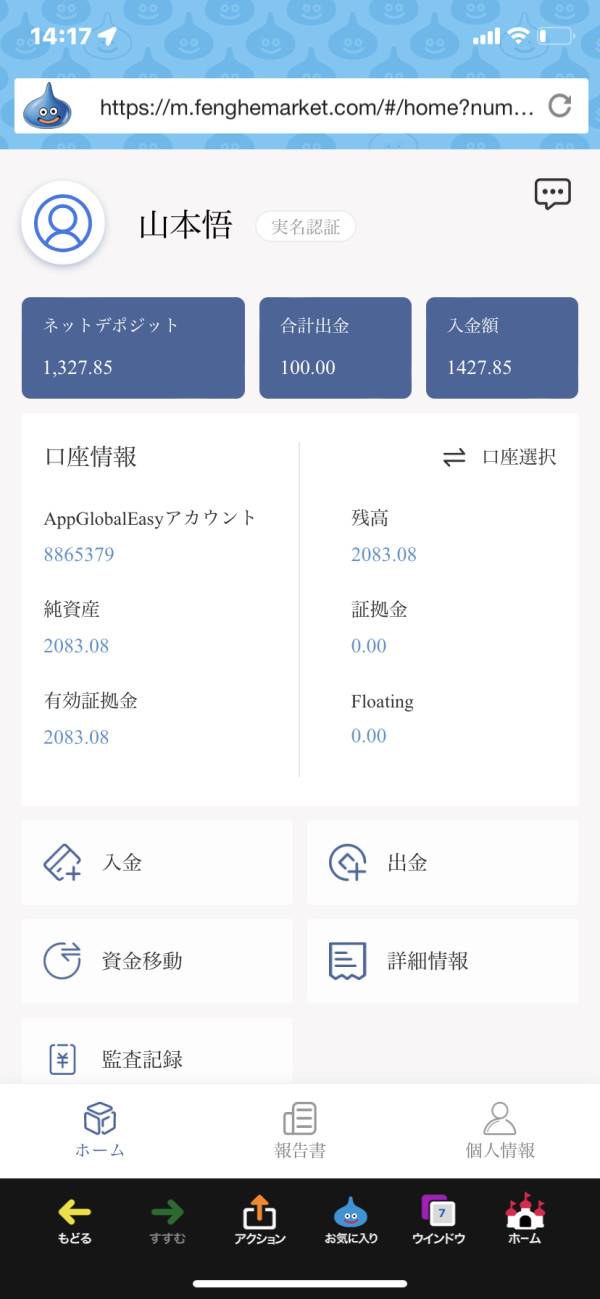Select the ホーム tab with the cube icon
The height and width of the screenshot is (1299, 600).
pos(100,1131)
